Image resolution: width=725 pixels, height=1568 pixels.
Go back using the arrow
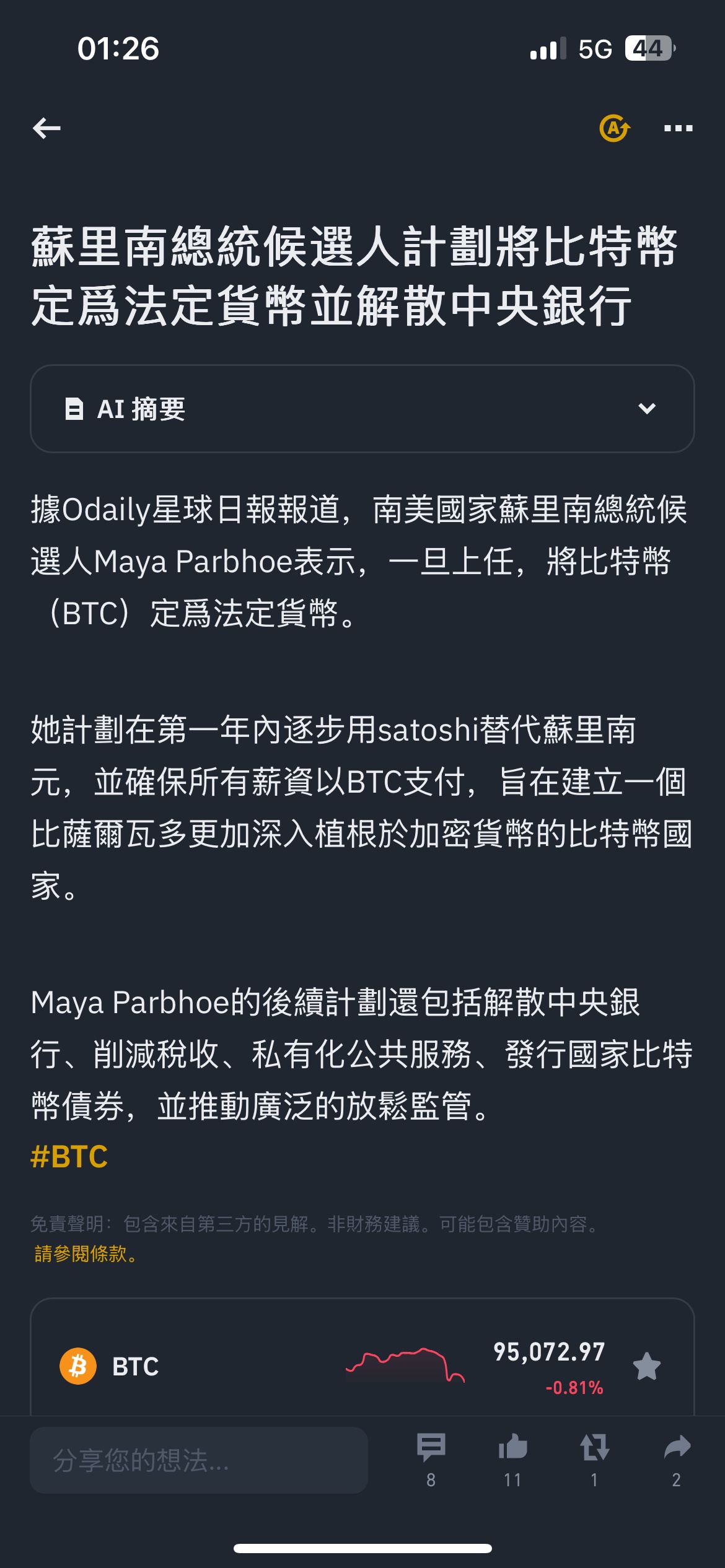point(46,128)
